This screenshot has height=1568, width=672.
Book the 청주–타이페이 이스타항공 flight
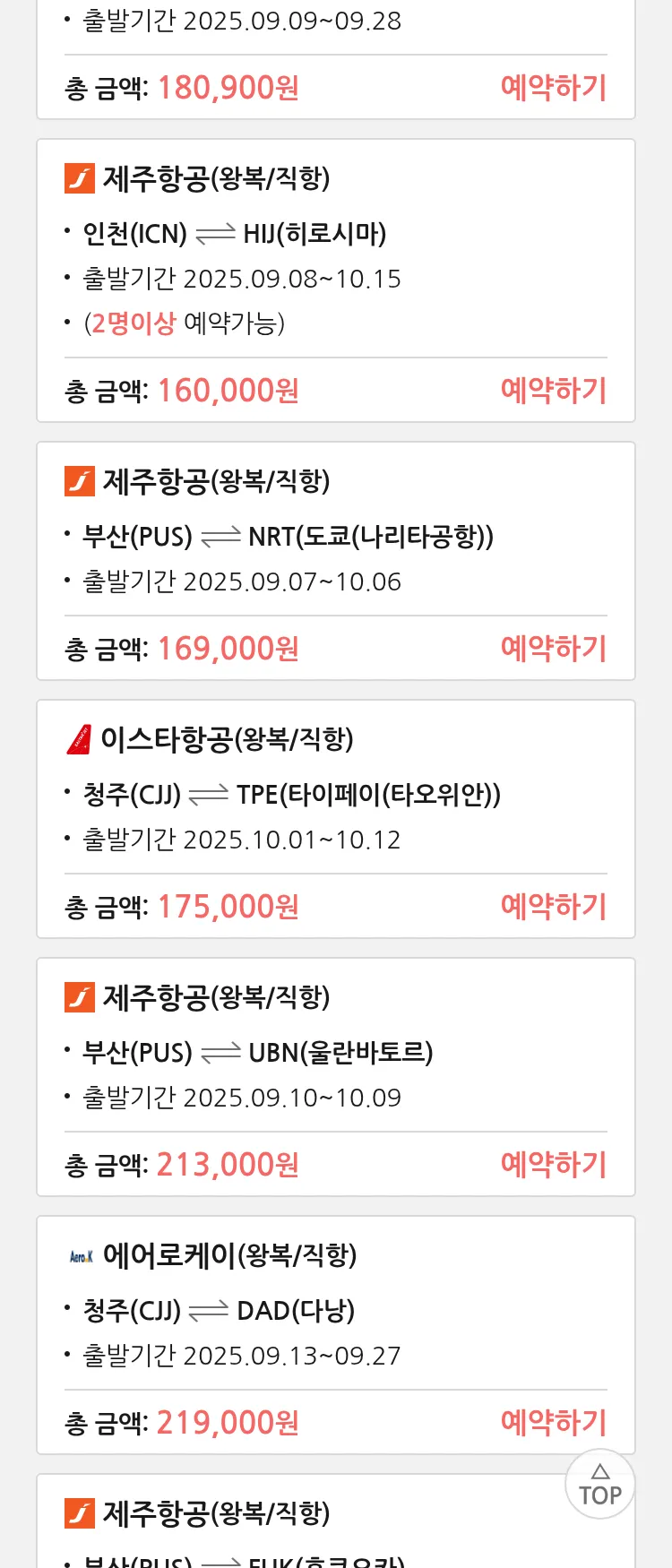pos(553,907)
